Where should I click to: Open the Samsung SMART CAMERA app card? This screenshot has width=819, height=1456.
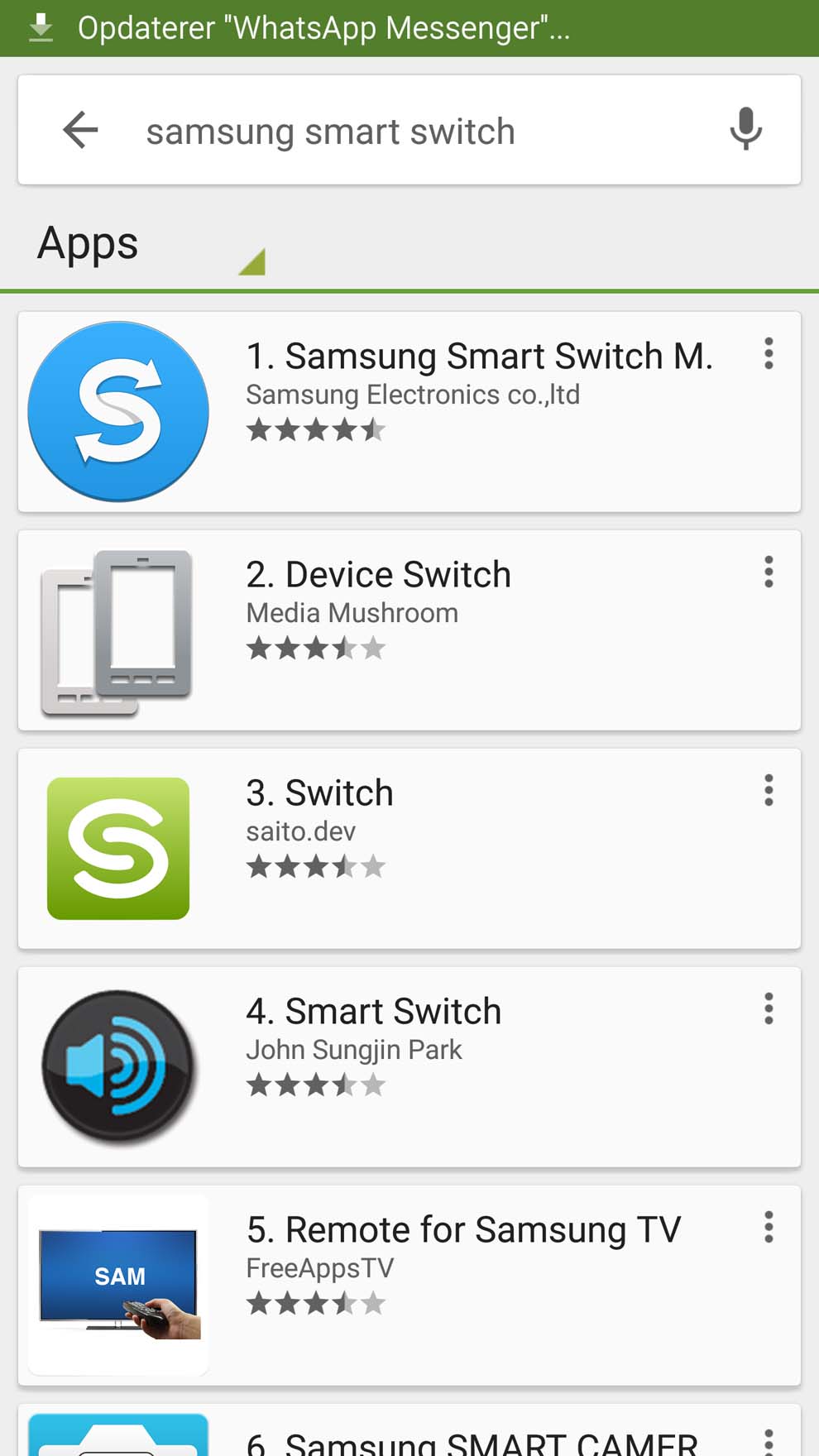pyautogui.click(x=409, y=1430)
